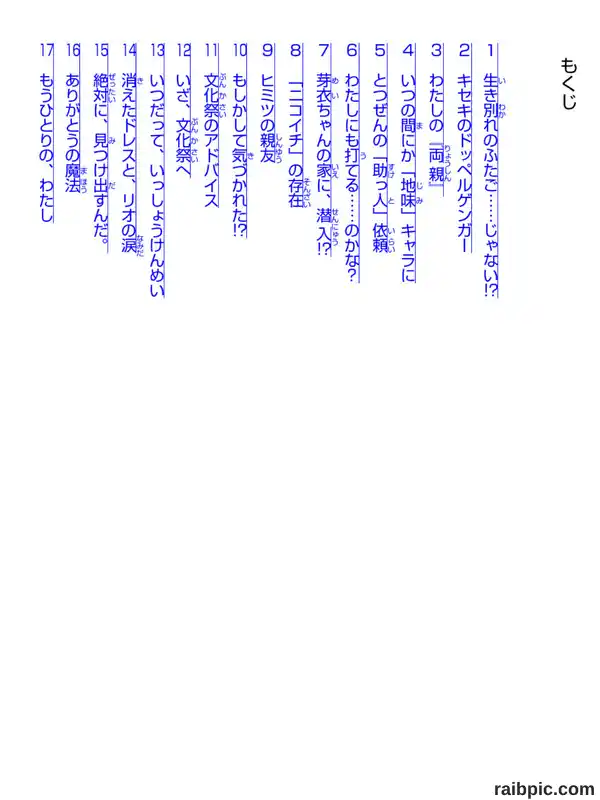Open chapter 17 もうひとりの、わたし
This screenshot has width=600, height=800.
click(x=46, y=134)
